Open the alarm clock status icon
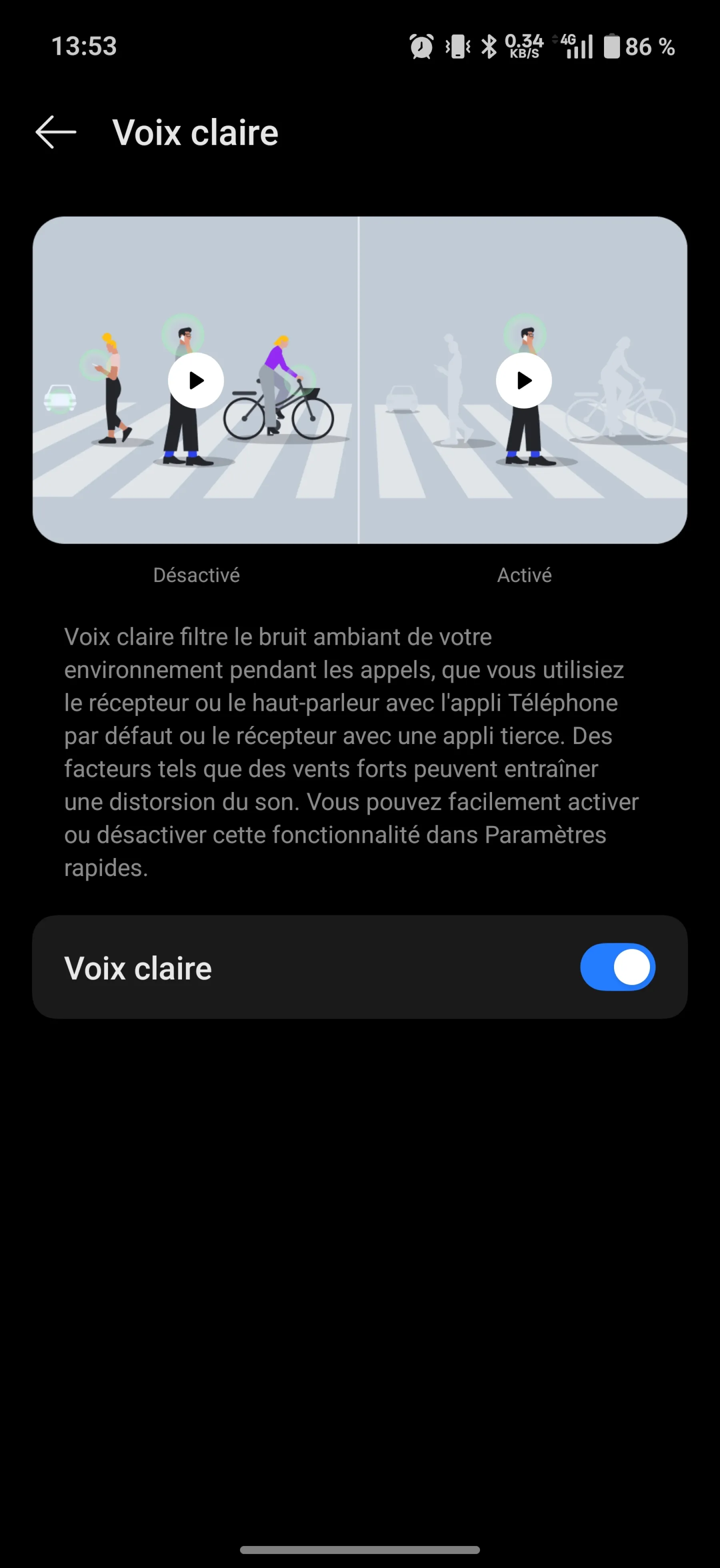 [420, 46]
